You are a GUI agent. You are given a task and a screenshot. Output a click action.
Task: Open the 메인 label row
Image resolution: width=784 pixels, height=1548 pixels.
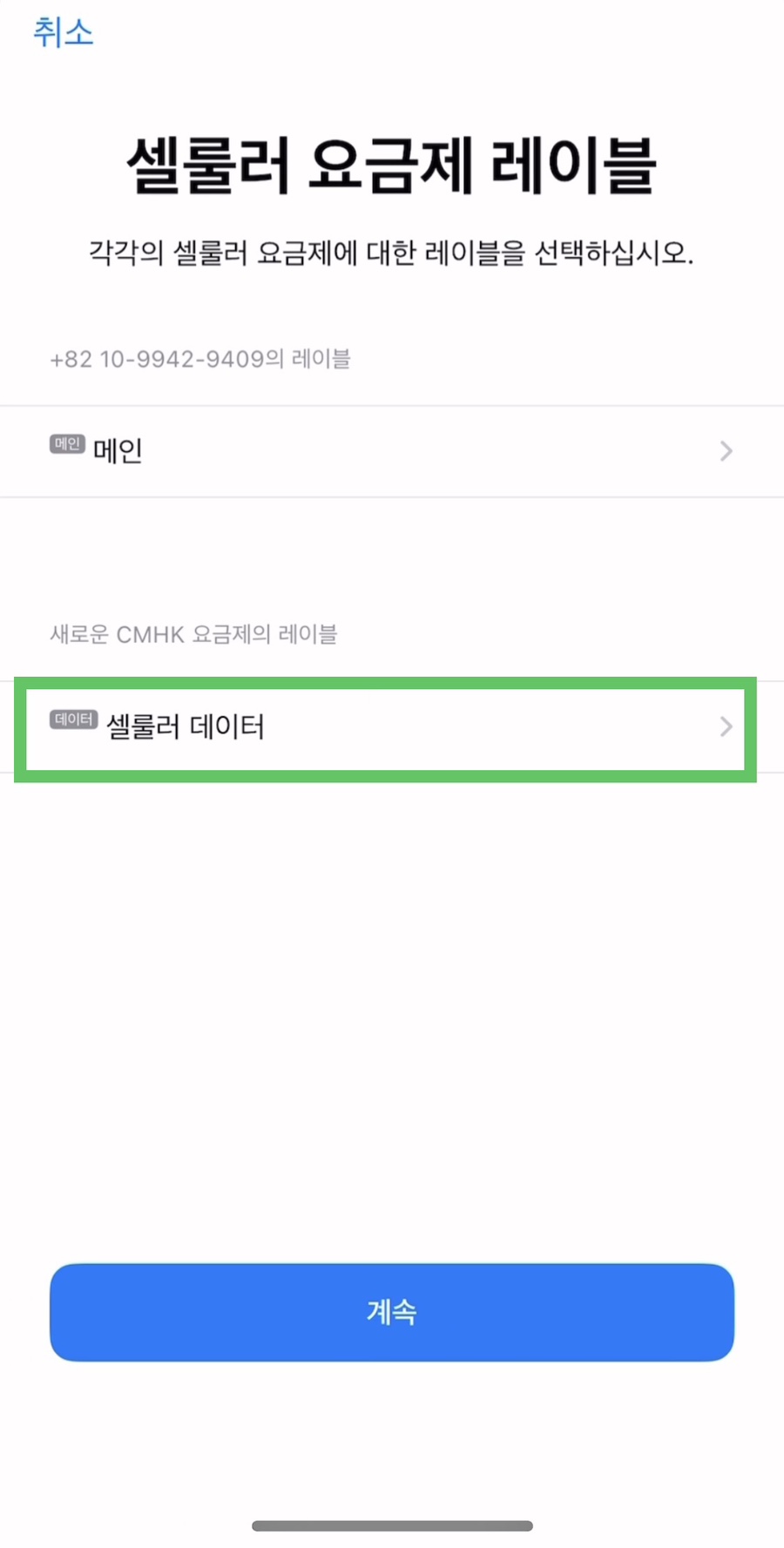point(392,451)
